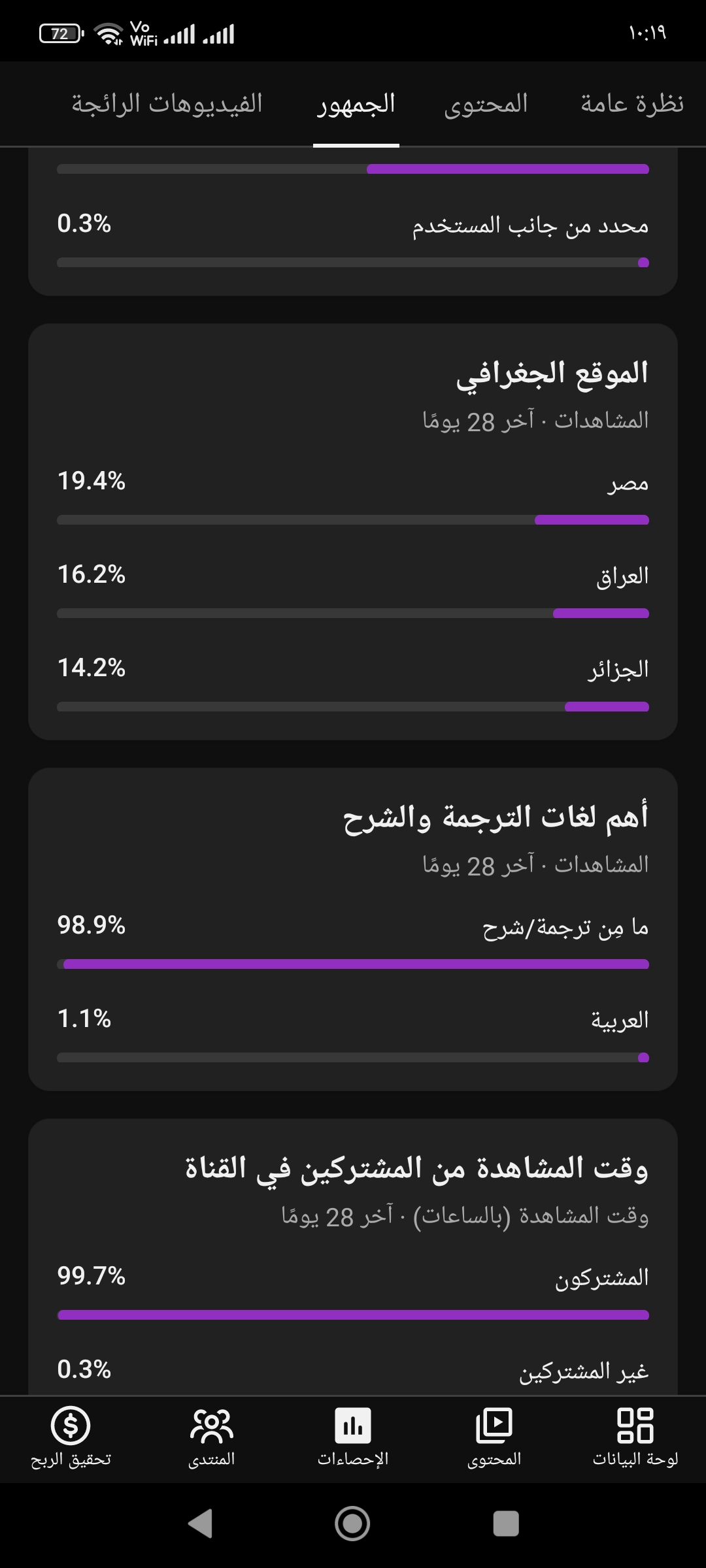Tap الإحصاءات in the bottom navigation

pos(353,1437)
